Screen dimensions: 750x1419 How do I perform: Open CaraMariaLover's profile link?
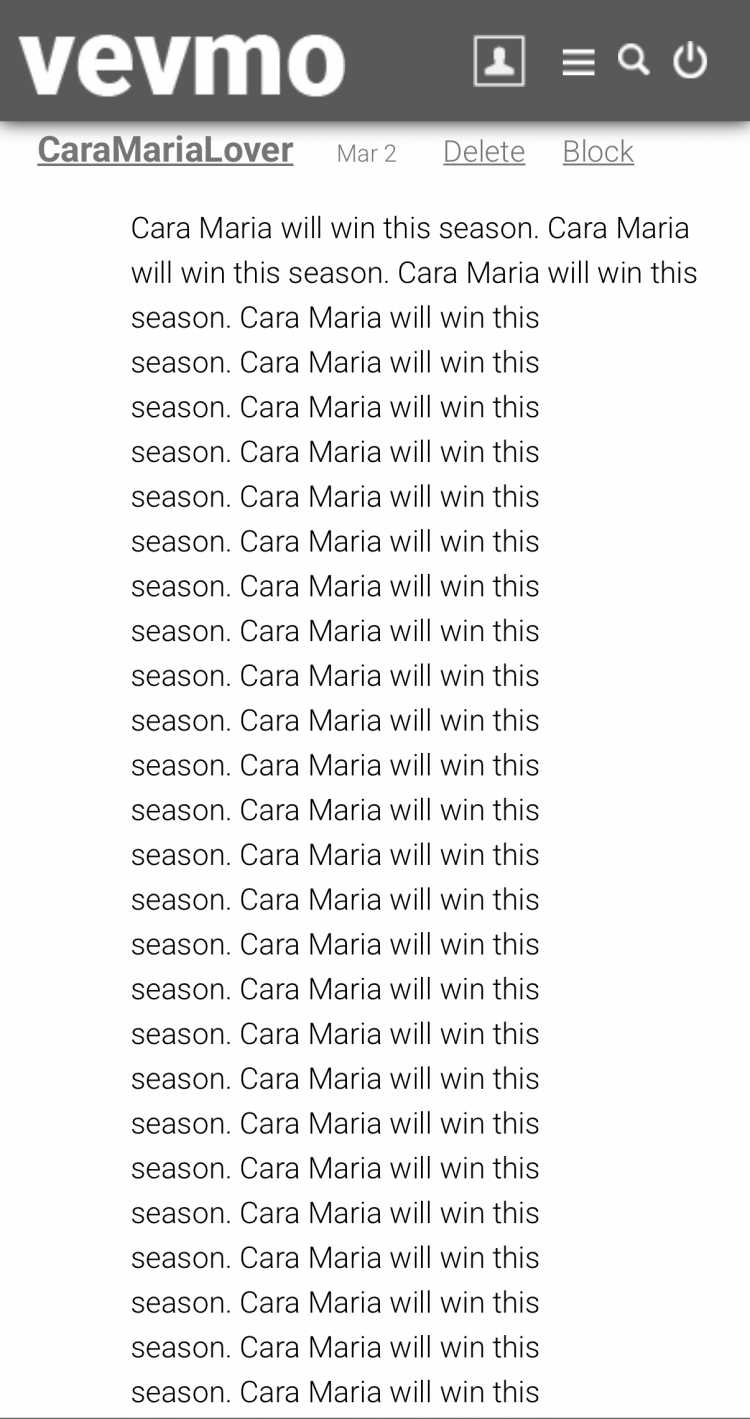[165, 150]
